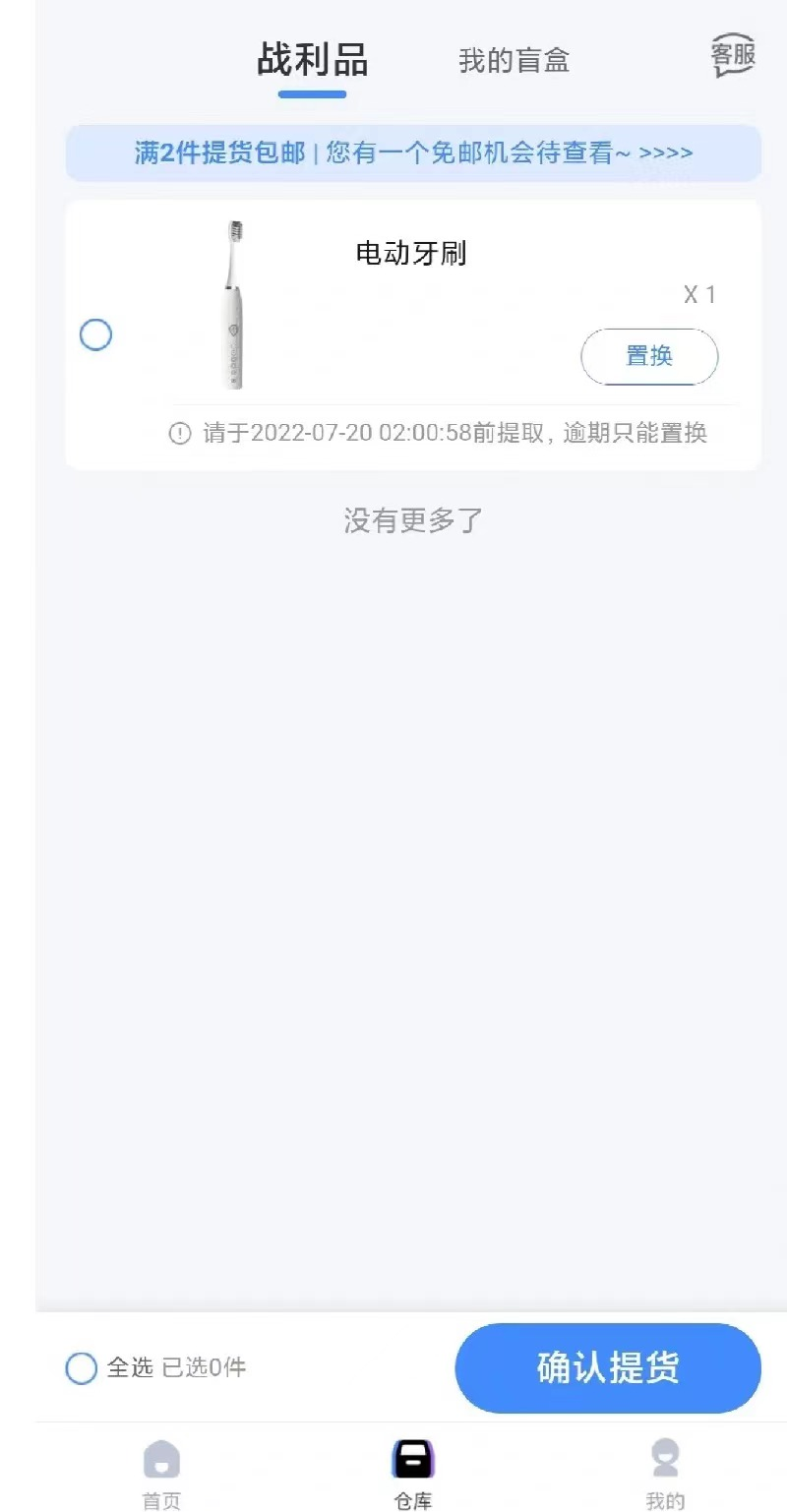The image size is (787, 1512).
Task: Toggle selection of the electric toothbrush item
Action: [x=95, y=335]
